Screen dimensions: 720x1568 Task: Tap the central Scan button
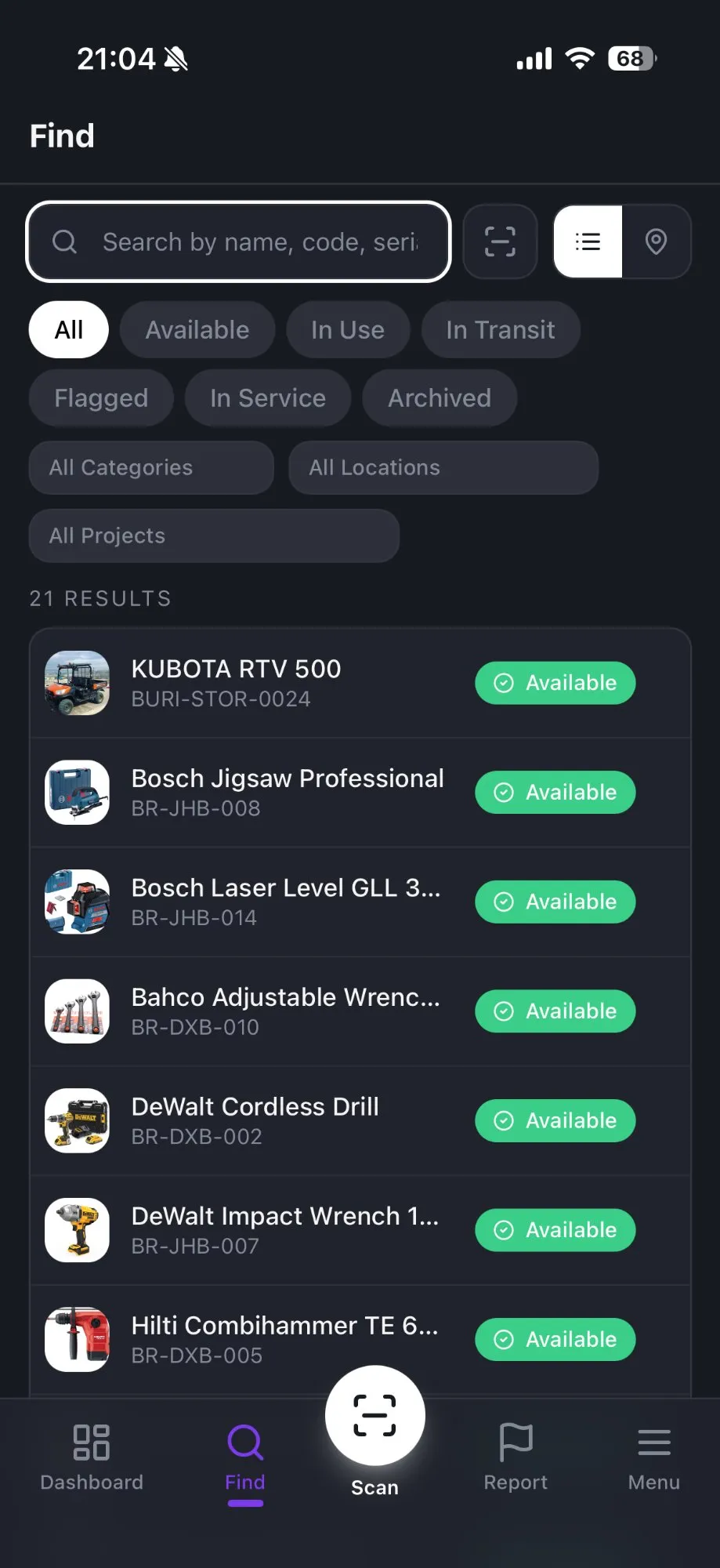point(374,1417)
